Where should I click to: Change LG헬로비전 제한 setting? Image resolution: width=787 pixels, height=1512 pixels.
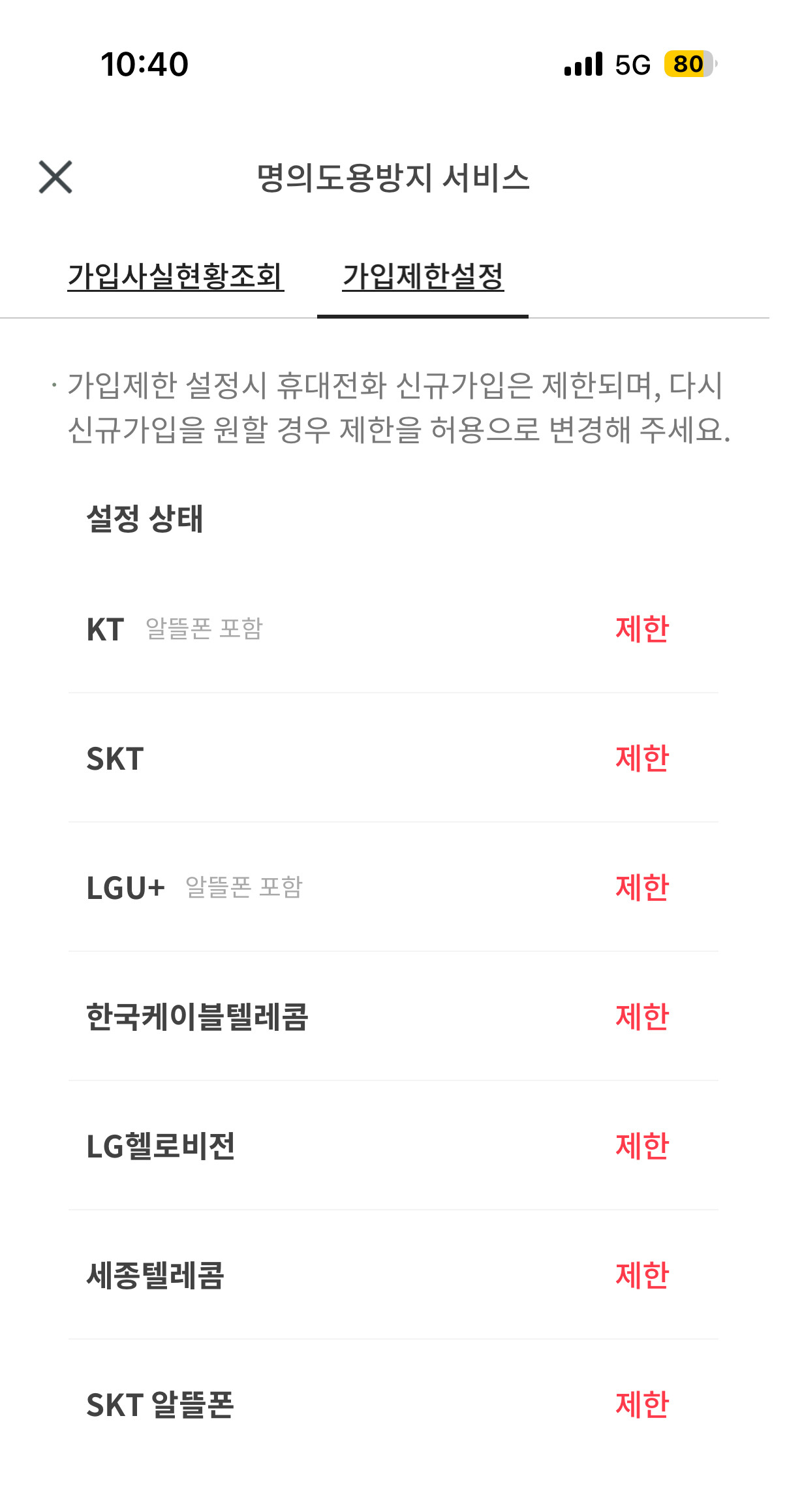[642, 1146]
